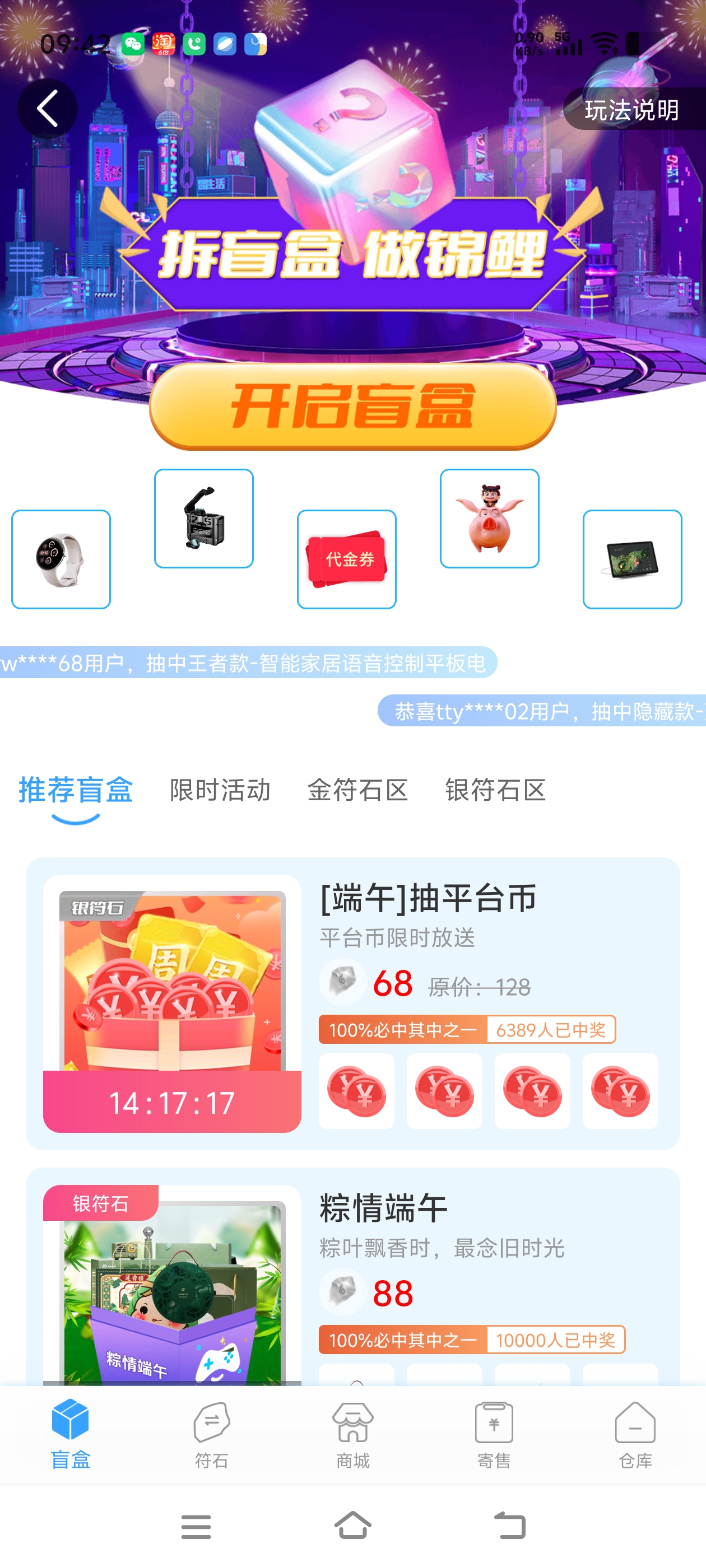Viewport: 706px width, 1568px height.
Task: Select the 推荐盲盒 tab
Action: tap(76, 790)
